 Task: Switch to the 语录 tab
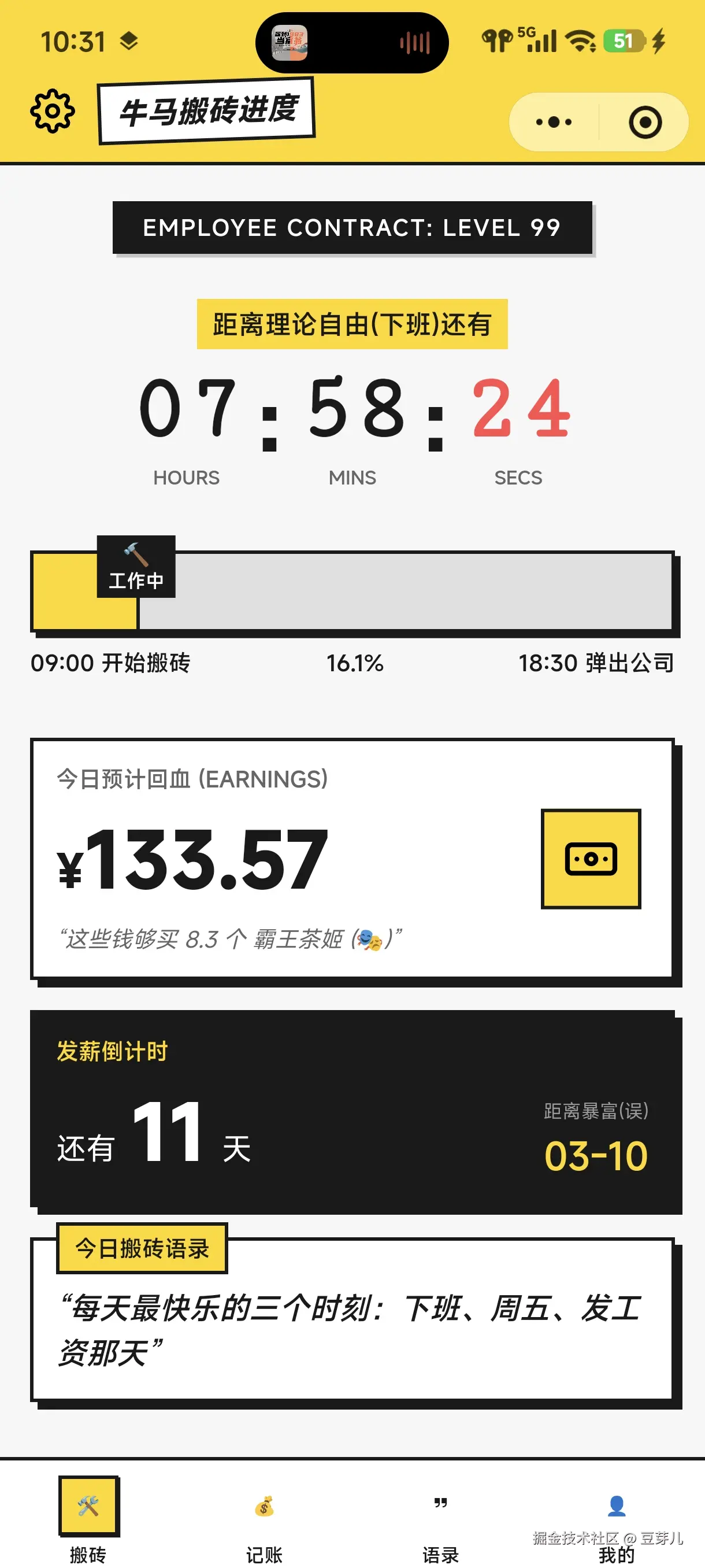coord(440,1522)
